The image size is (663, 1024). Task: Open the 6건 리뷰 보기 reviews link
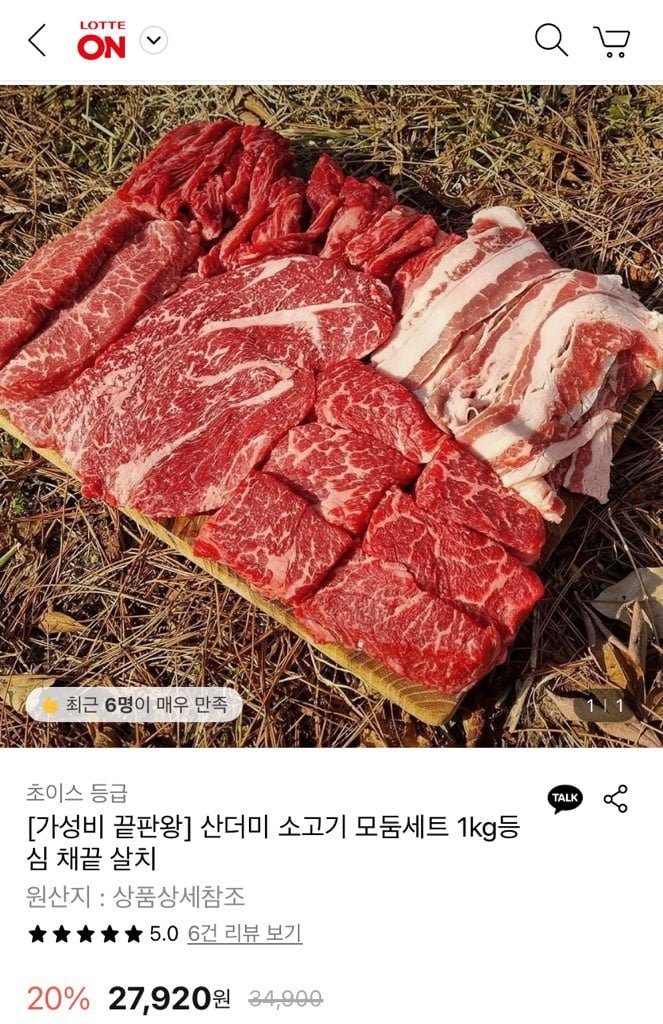pos(244,933)
